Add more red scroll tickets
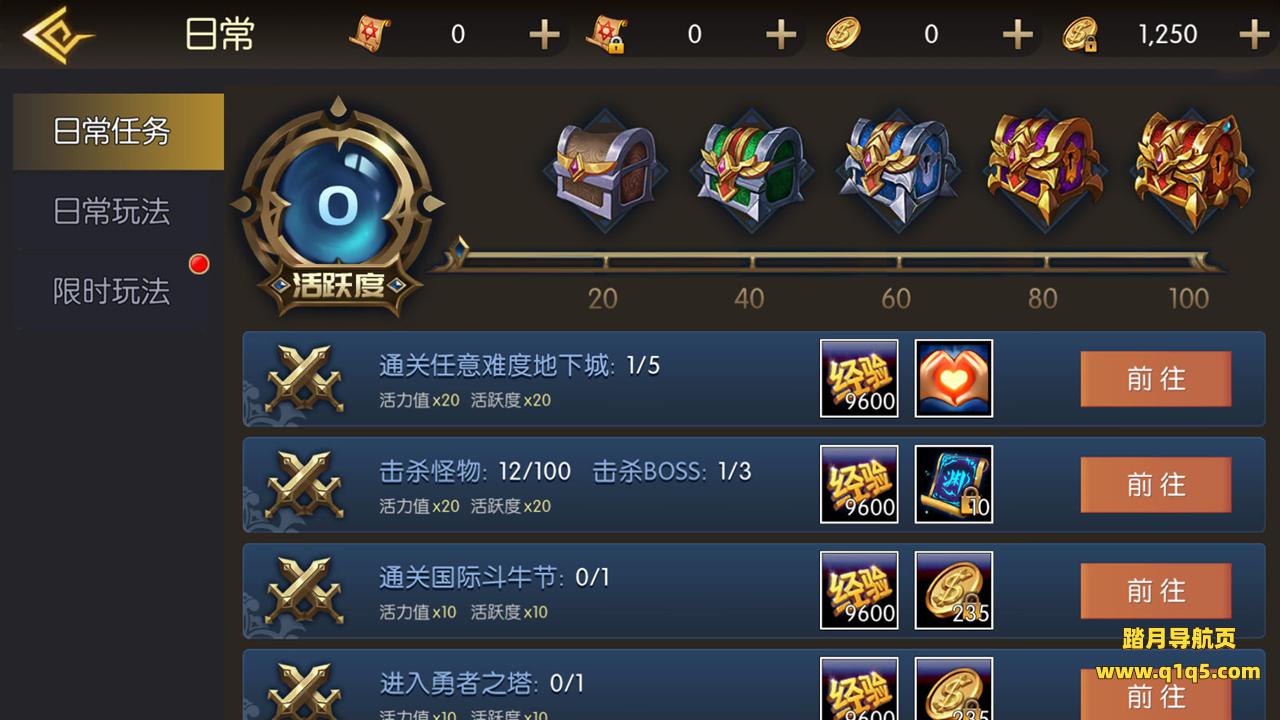 (544, 35)
